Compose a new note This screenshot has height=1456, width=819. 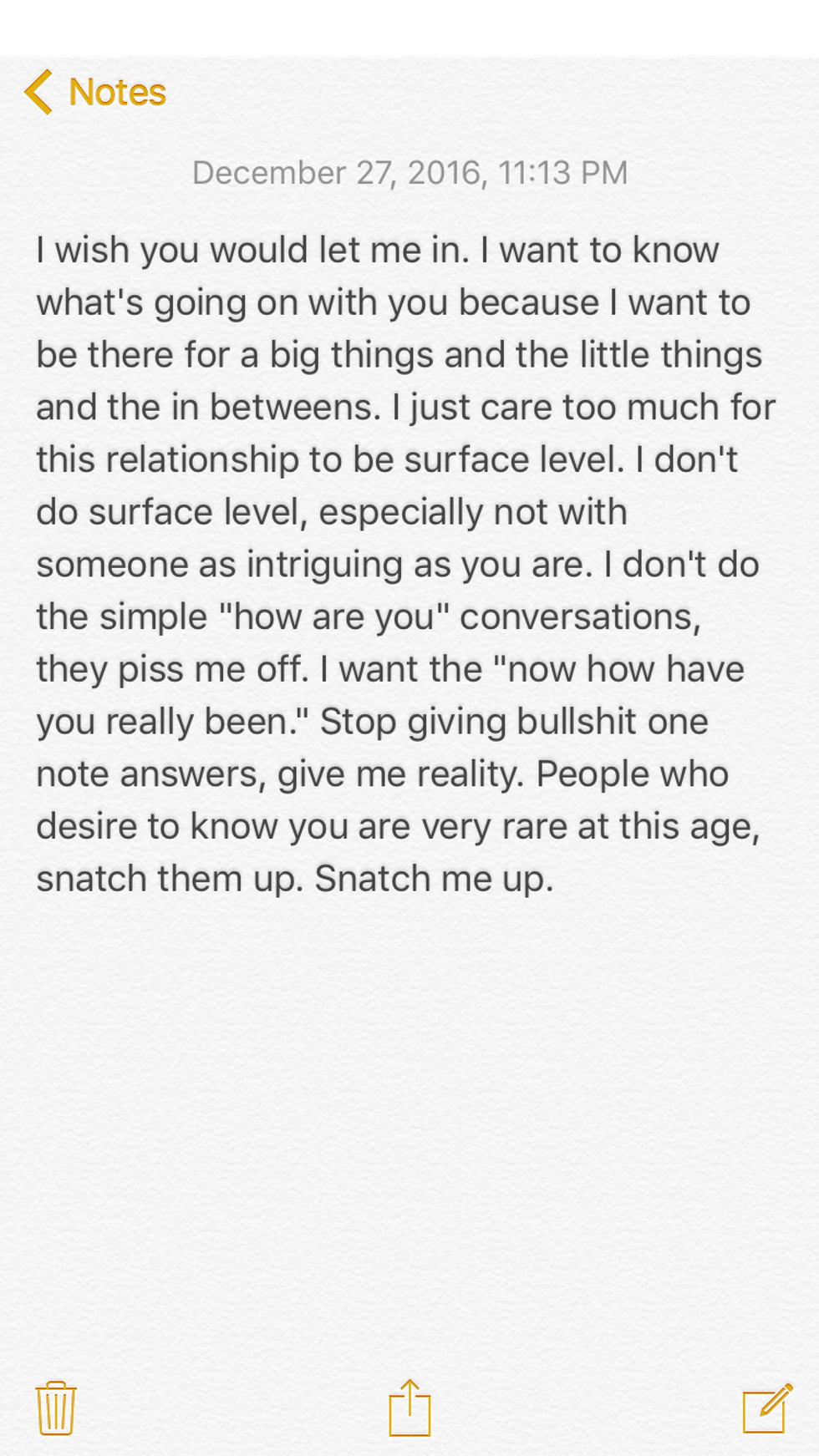[x=766, y=1408]
